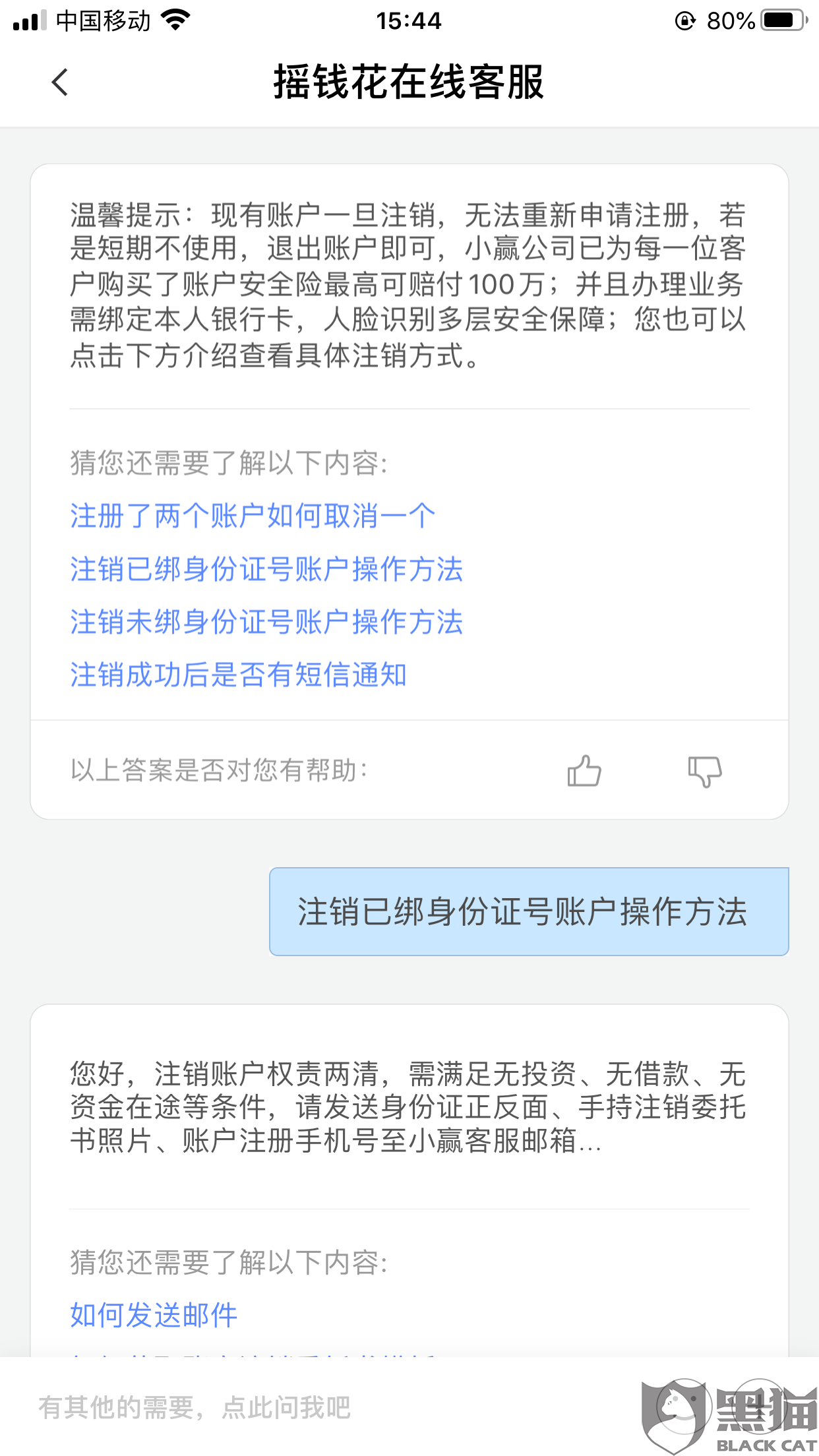Tap the thumbs up helpful icon
Screen dimensions: 819x1456
[x=584, y=770]
